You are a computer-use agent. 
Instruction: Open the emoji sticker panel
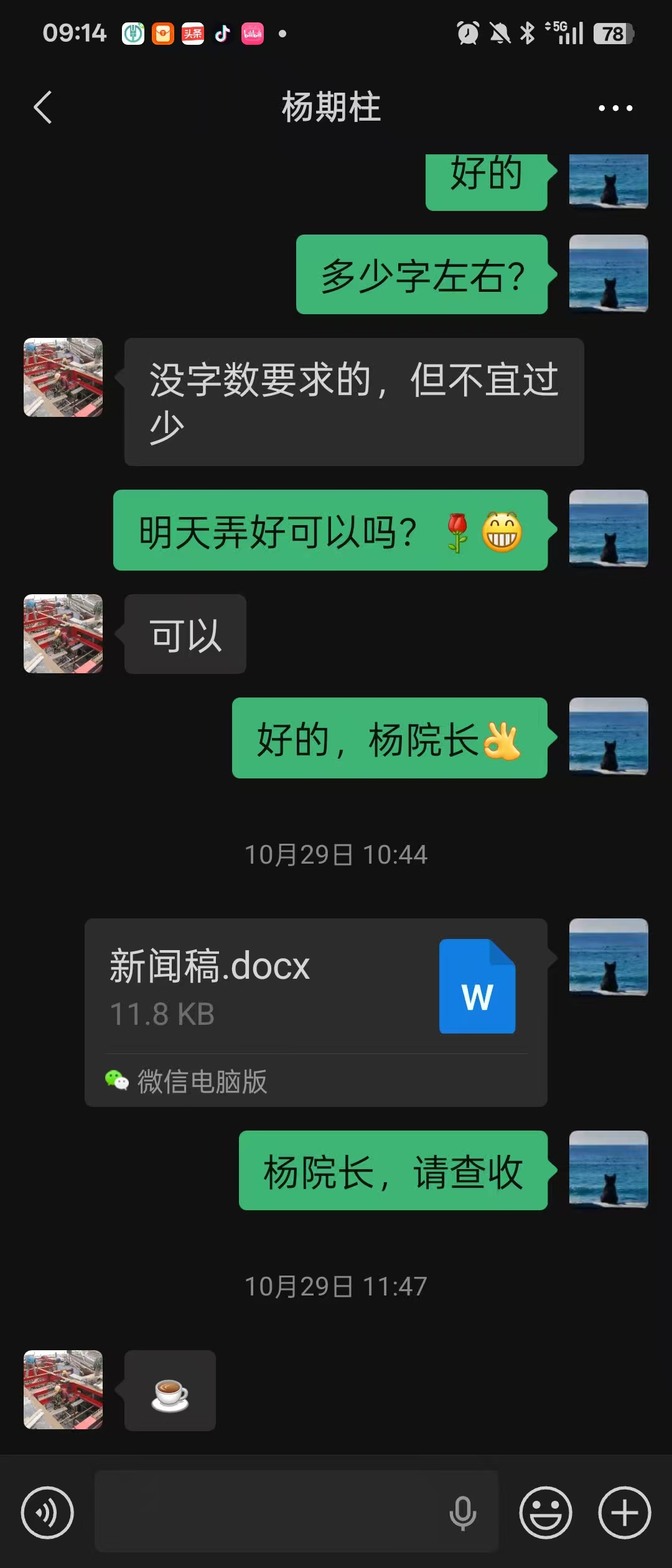546,1512
